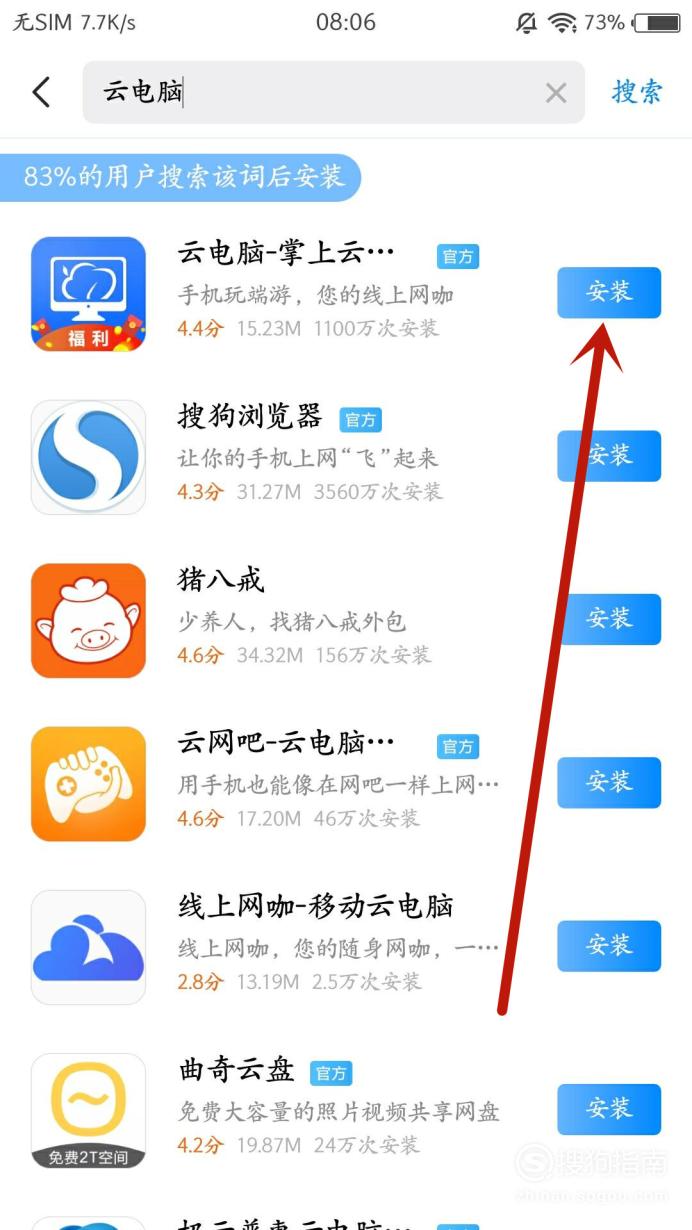Install 云电脑-掌上云 app

coord(608,292)
